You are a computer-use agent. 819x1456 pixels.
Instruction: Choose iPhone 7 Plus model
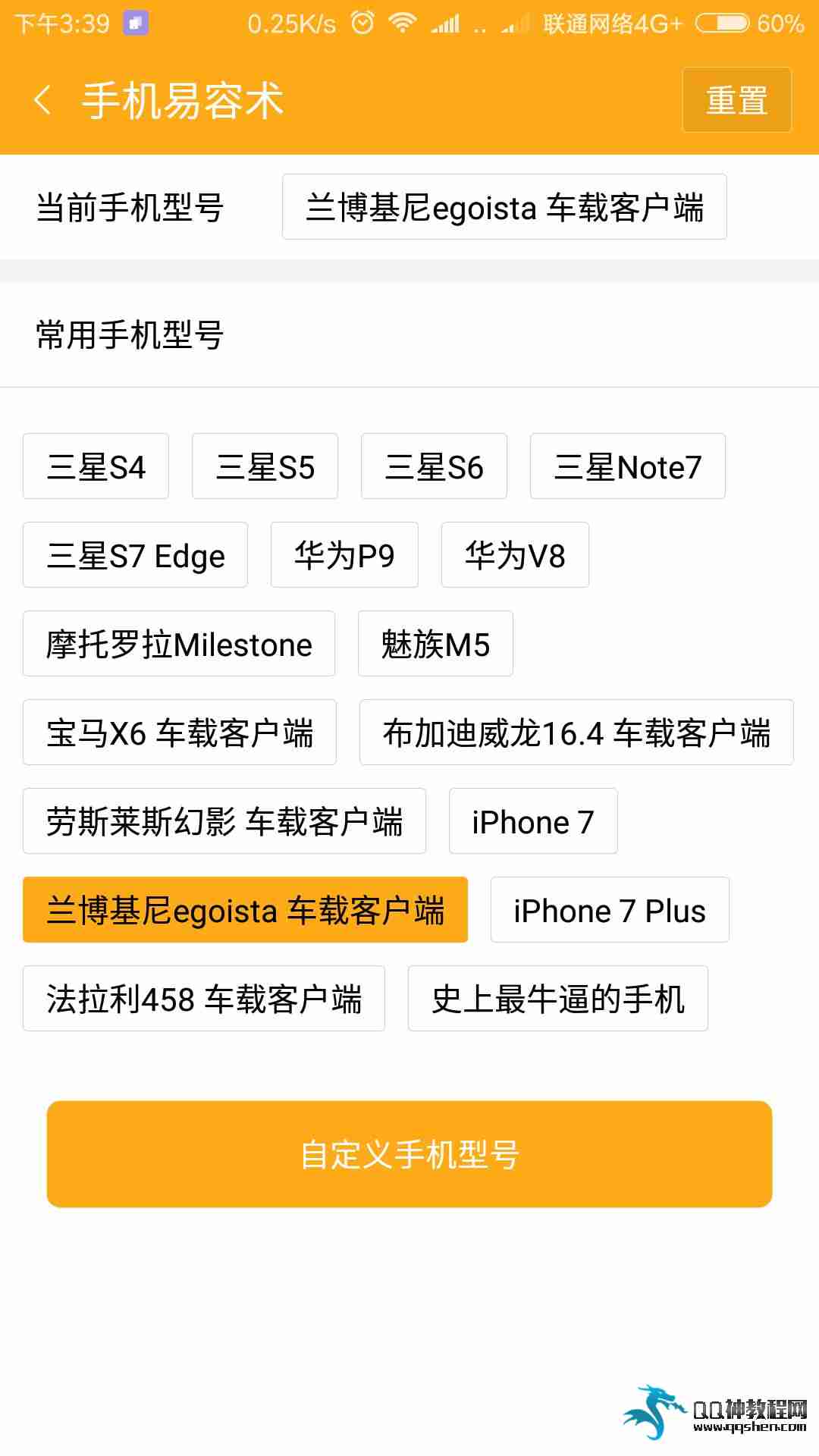tap(610, 910)
